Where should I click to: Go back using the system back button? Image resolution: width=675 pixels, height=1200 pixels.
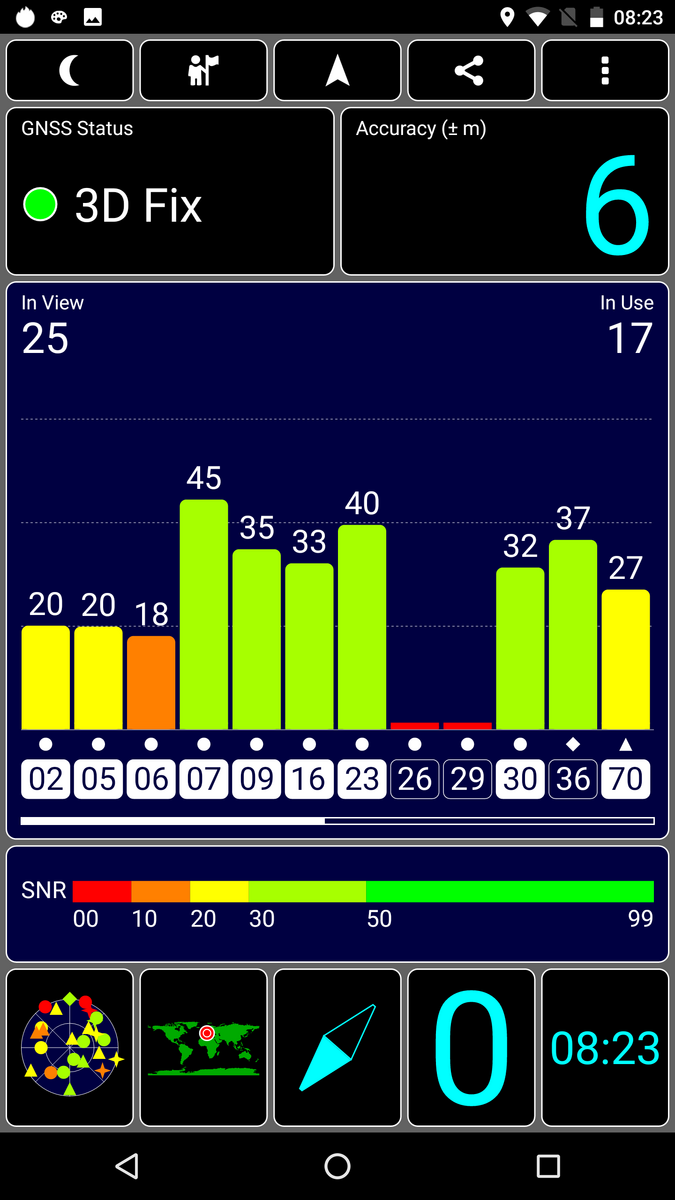pyautogui.click(x=126, y=1166)
